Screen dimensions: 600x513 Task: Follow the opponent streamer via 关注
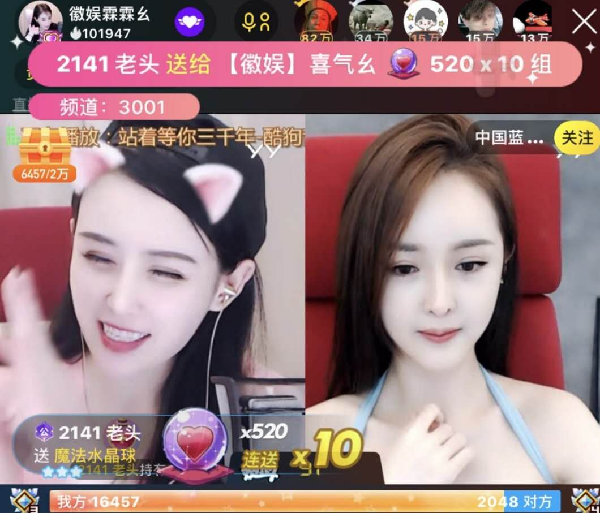click(x=577, y=138)
